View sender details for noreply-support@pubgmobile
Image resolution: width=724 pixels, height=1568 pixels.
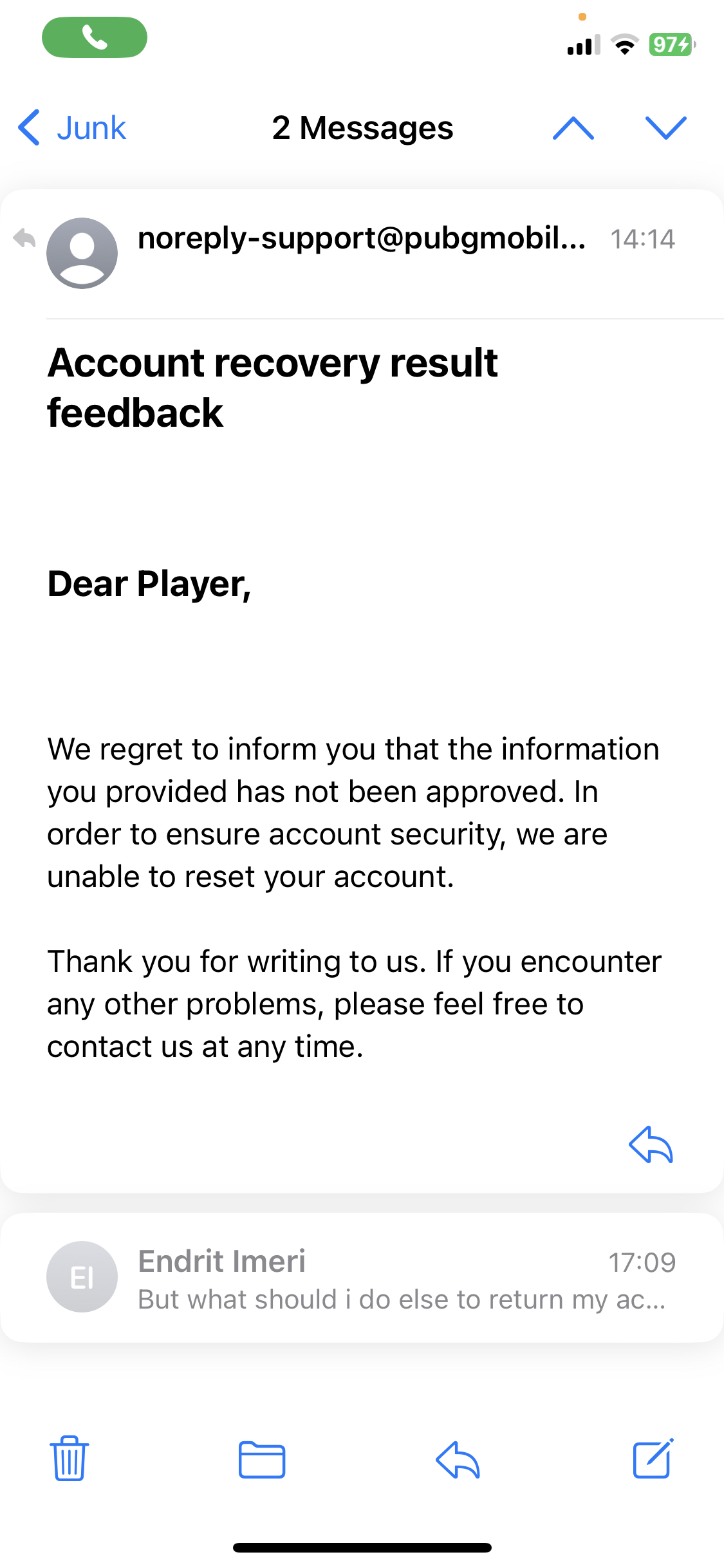click(360, 239)
